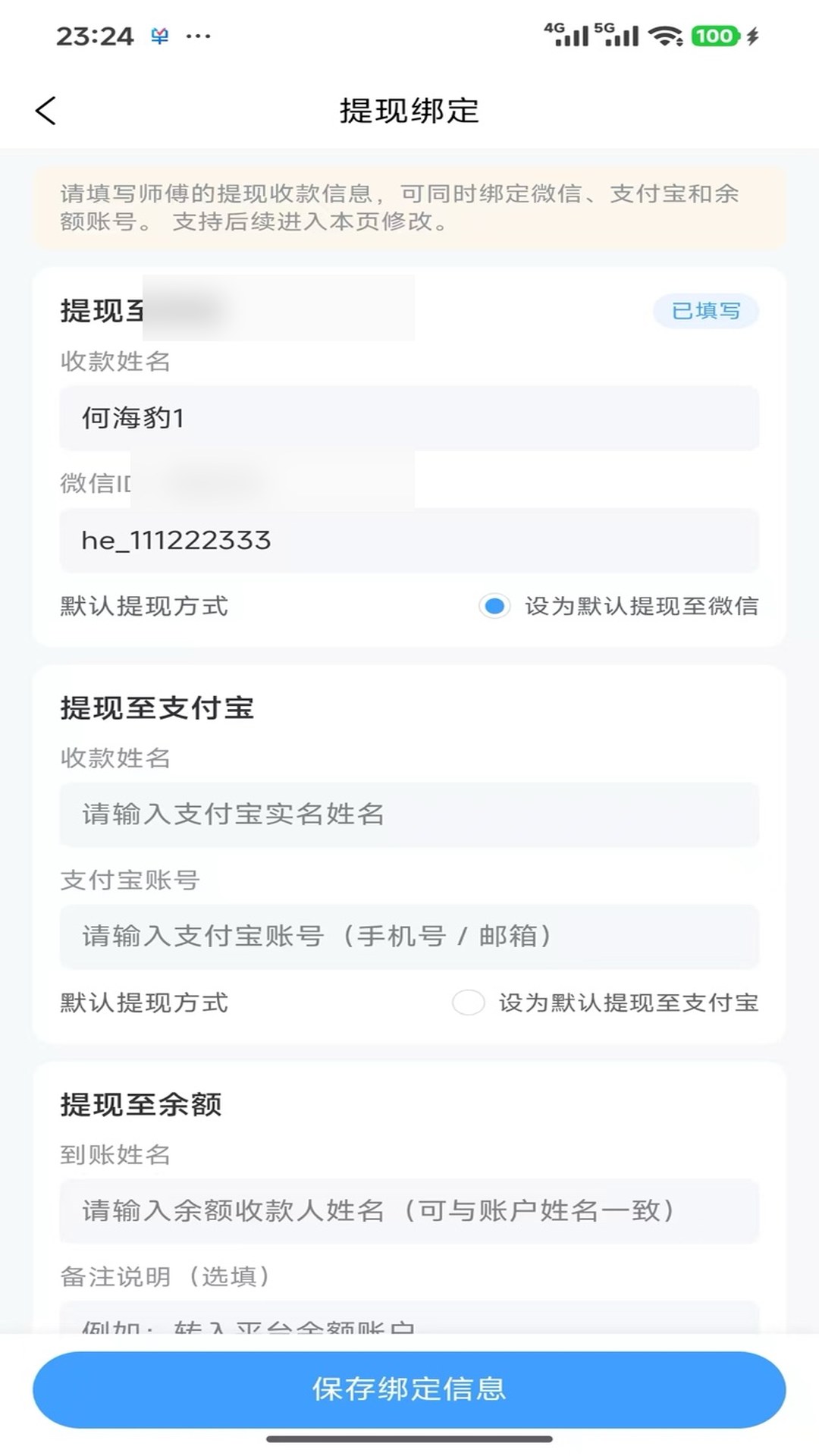The height and width of the screenshot is (1456, 819).
Task: Tap the 支付宝账号 input field
Action: coord(409,937)
